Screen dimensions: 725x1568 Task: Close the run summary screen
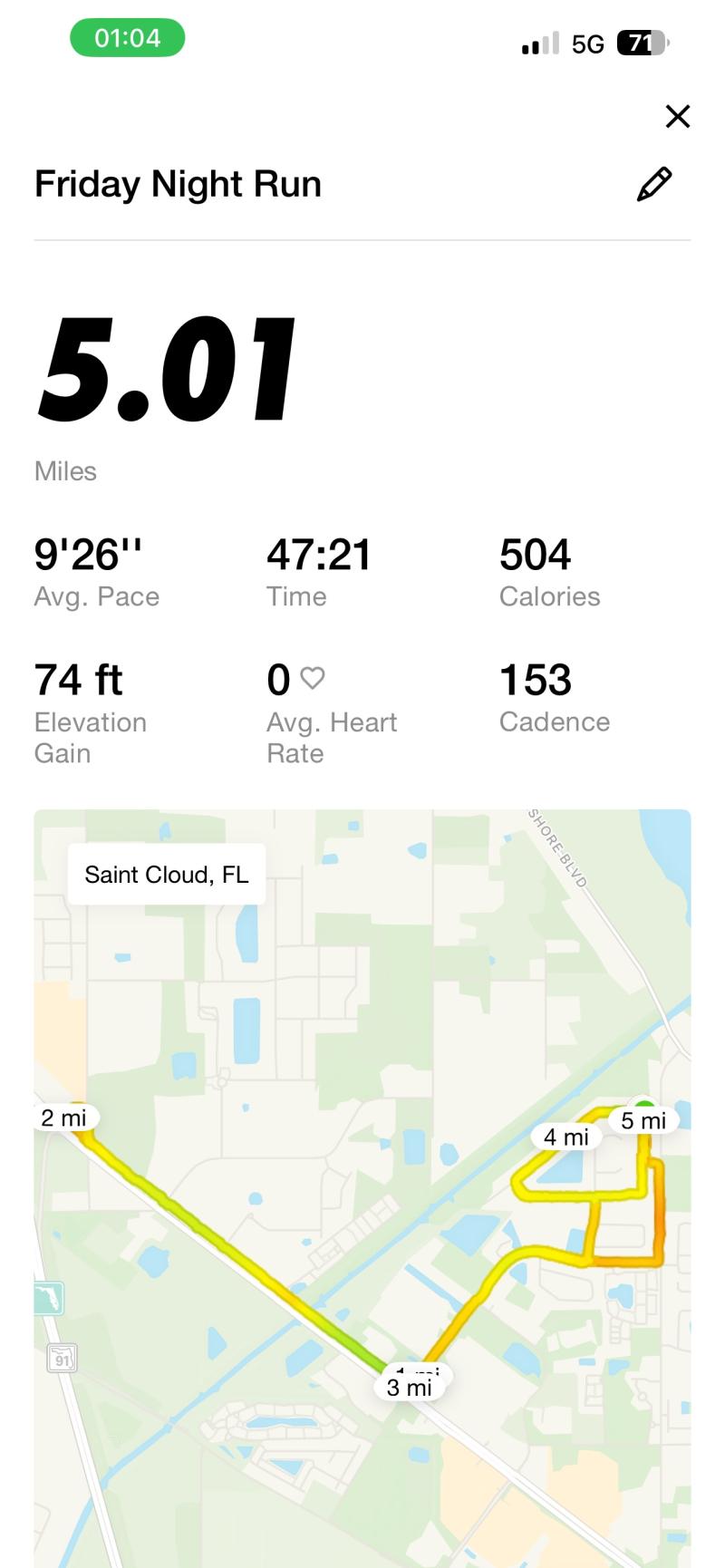[x=677, y=116]
